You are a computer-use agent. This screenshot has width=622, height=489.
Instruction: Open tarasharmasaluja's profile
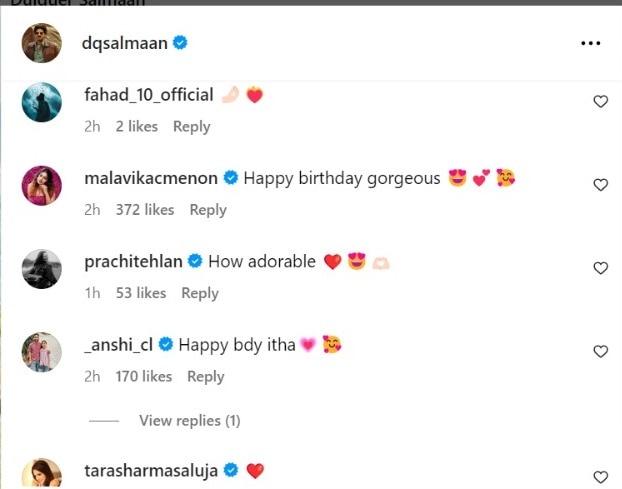click(153, 470)
